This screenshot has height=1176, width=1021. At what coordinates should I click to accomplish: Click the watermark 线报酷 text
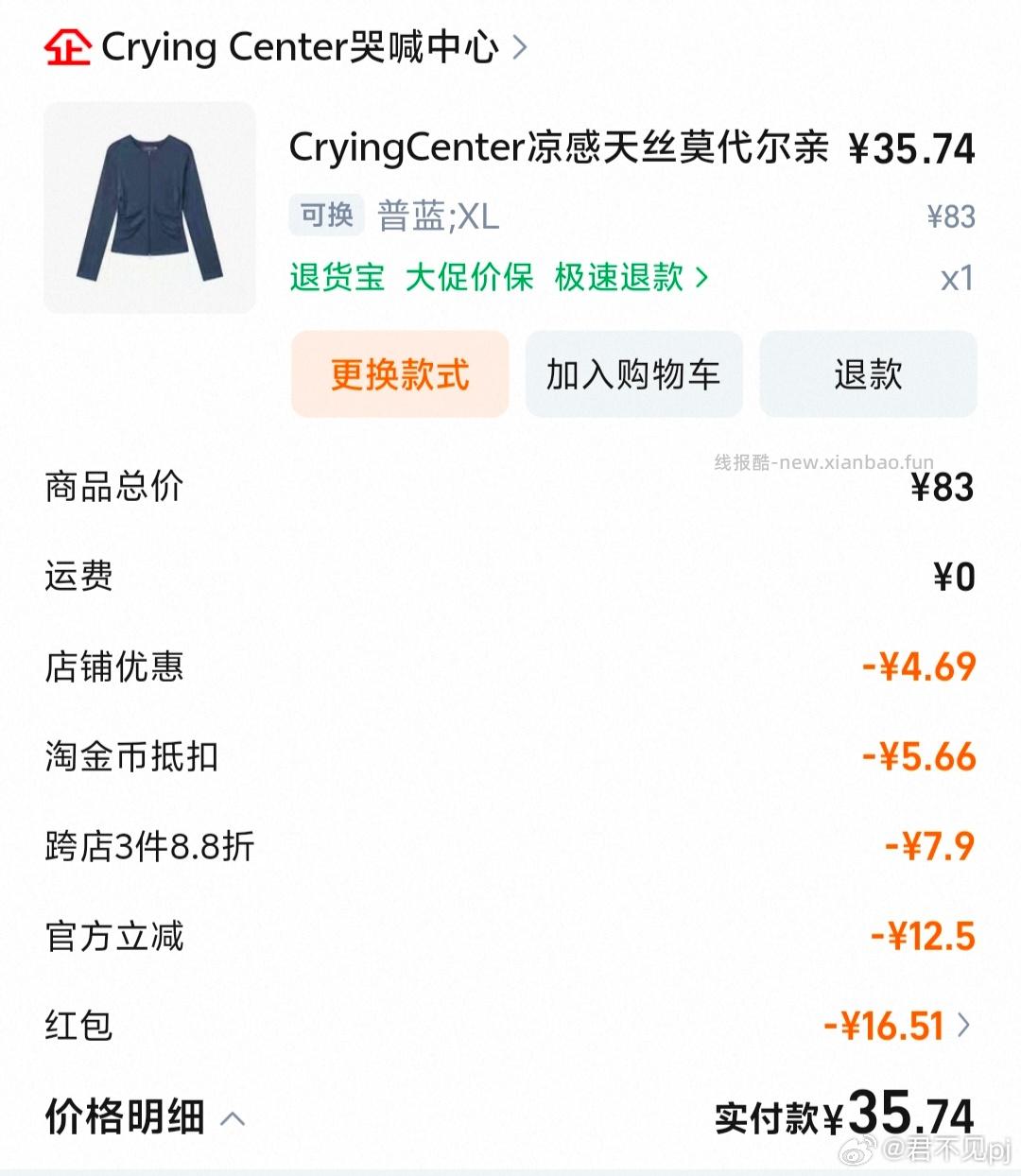[x=740, y=460]
